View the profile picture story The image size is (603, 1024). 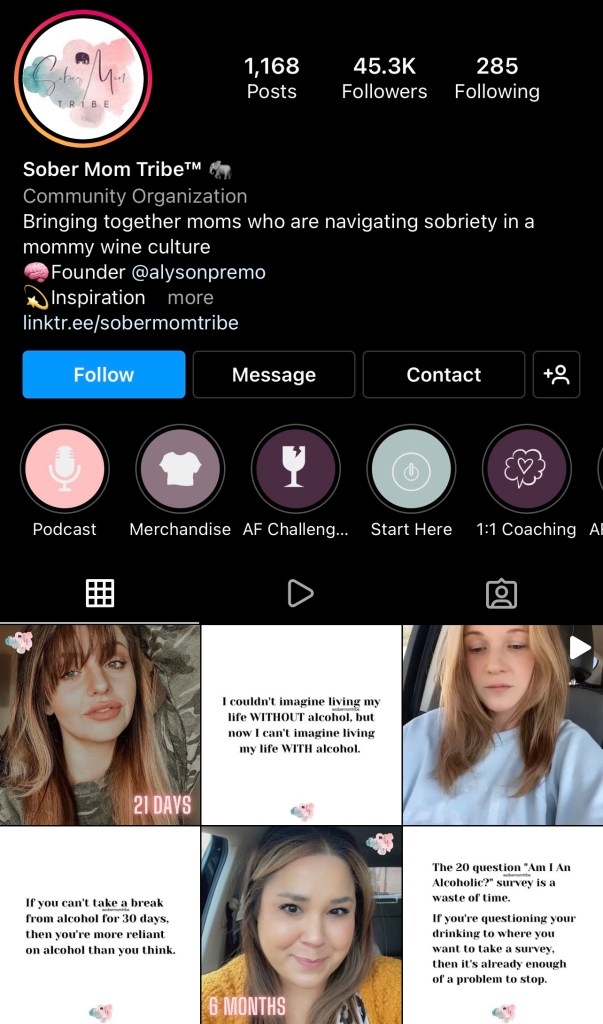tap(83, 78)
